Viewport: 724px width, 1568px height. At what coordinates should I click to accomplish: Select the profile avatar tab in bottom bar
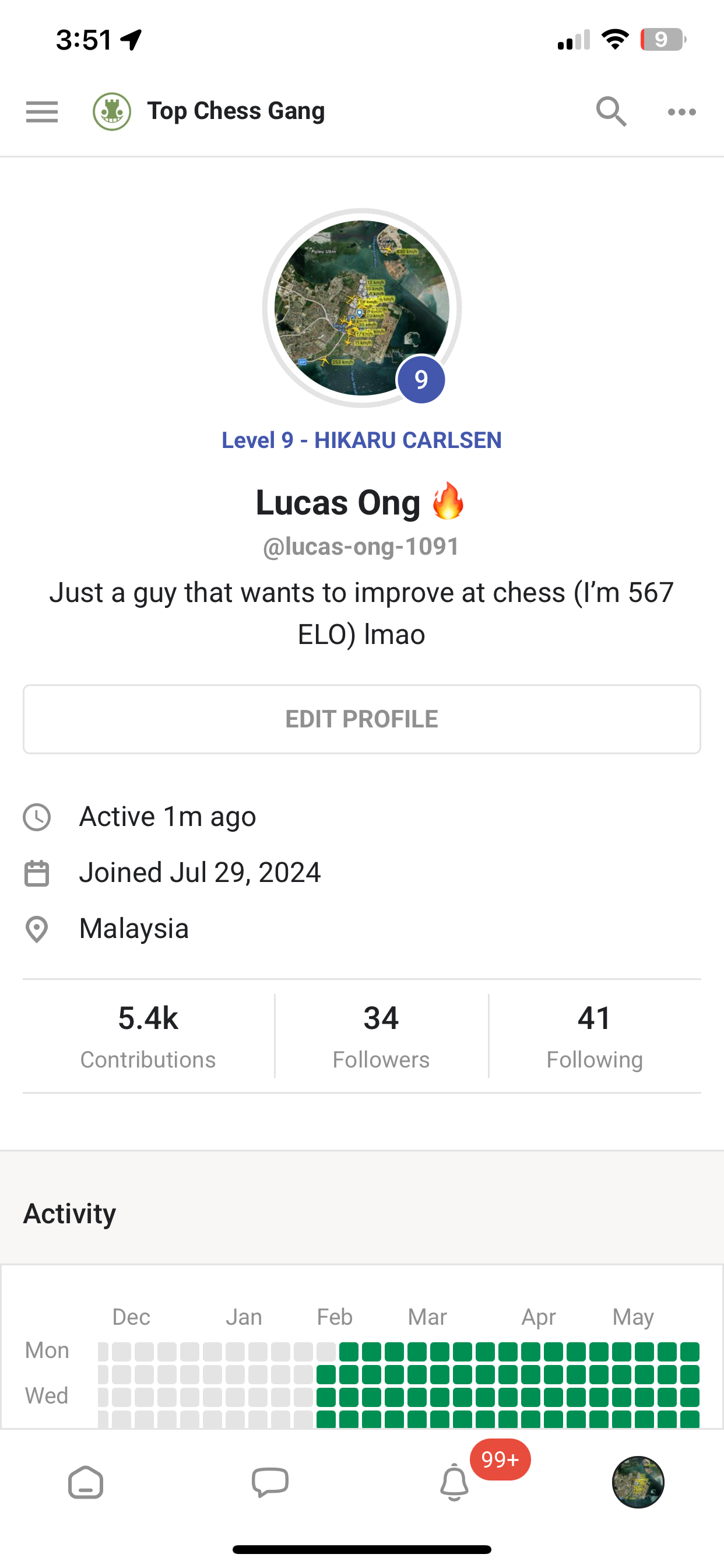coord(638,1482)
